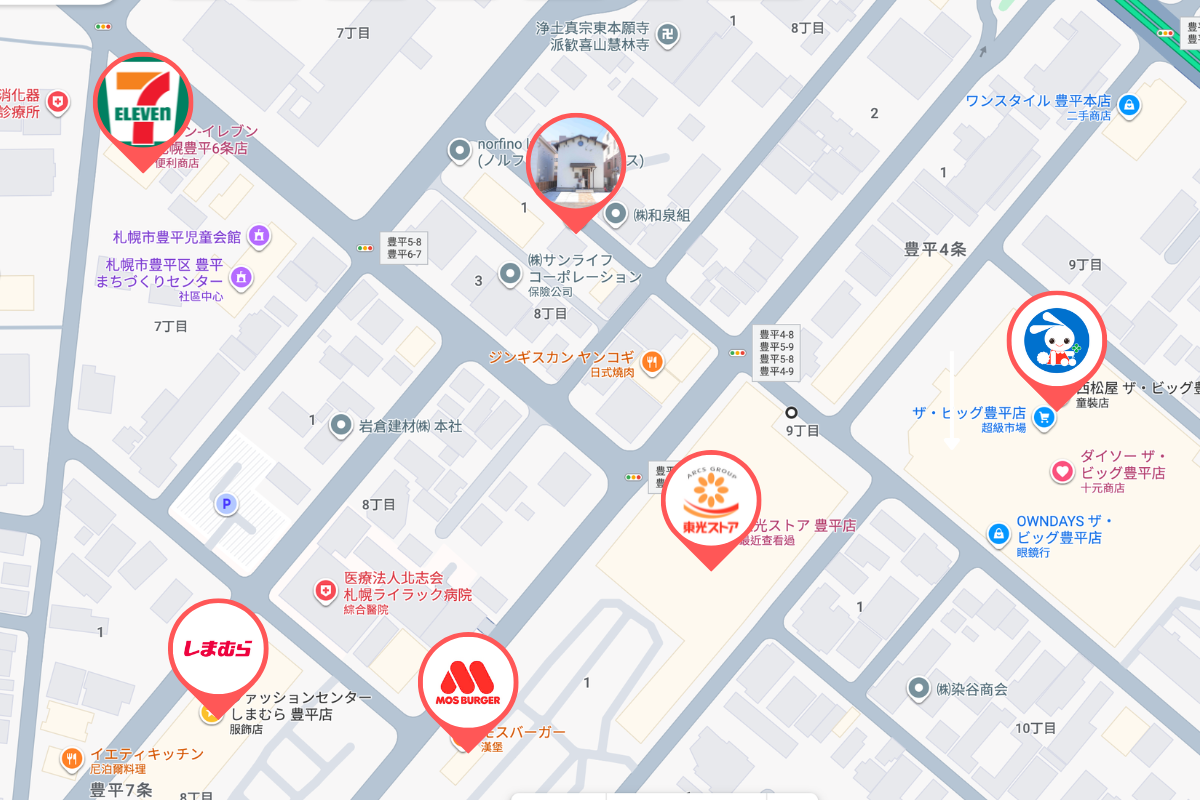Open the イエティキッチン restaurant marker
This screenshot has width=1200, height=800.
[71, 759]
